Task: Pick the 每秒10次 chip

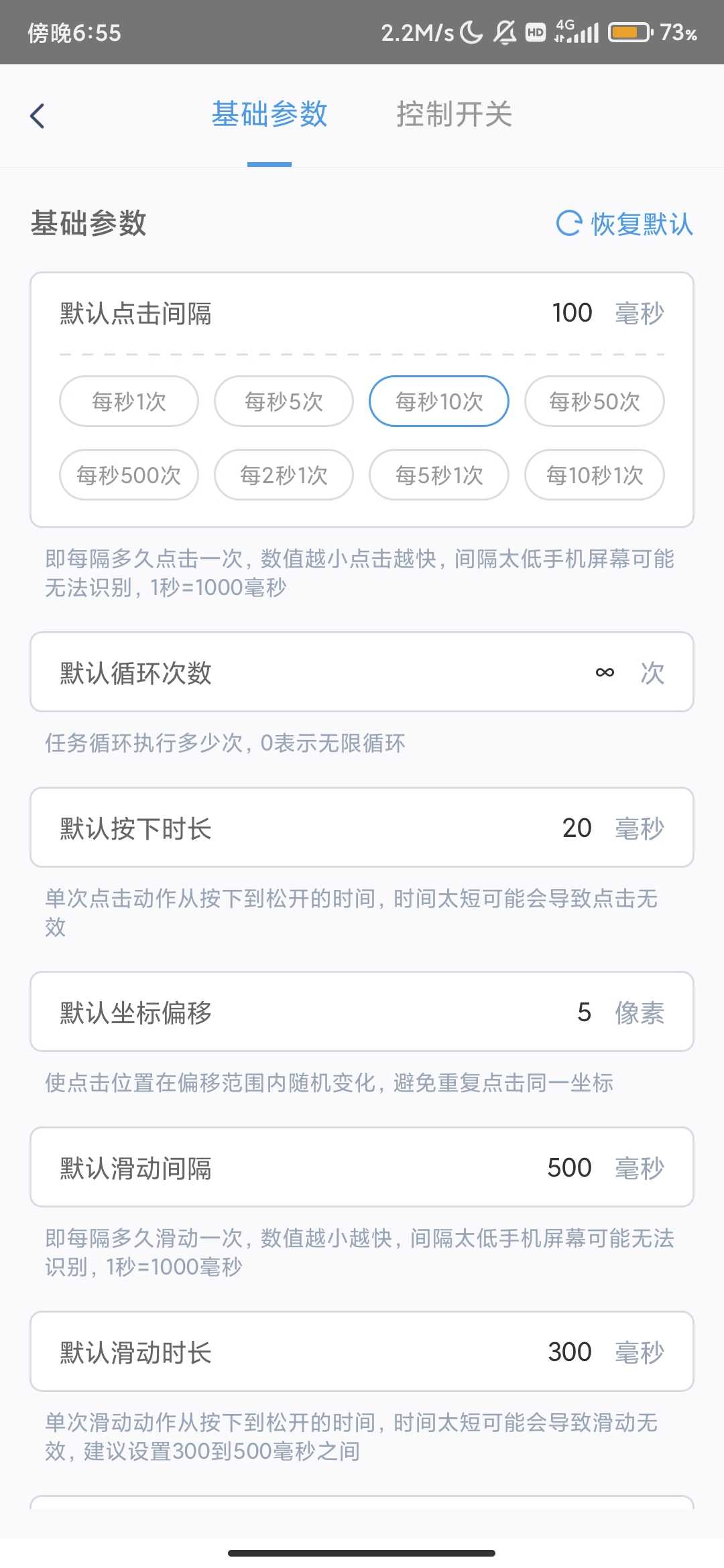Action: (439, 401)
